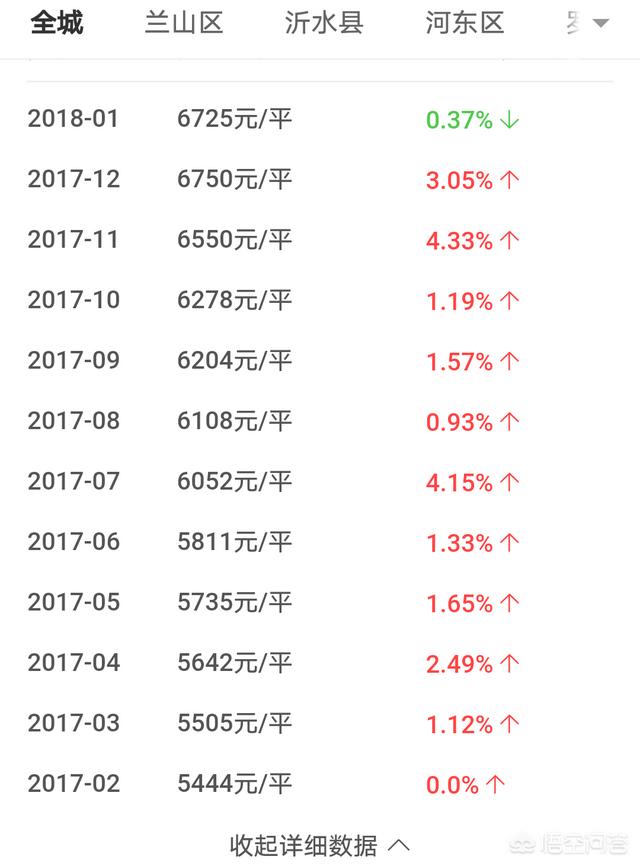Switch to the 兰山区 tab
Screen dimensions: 640x866
[x=184, y=23]
